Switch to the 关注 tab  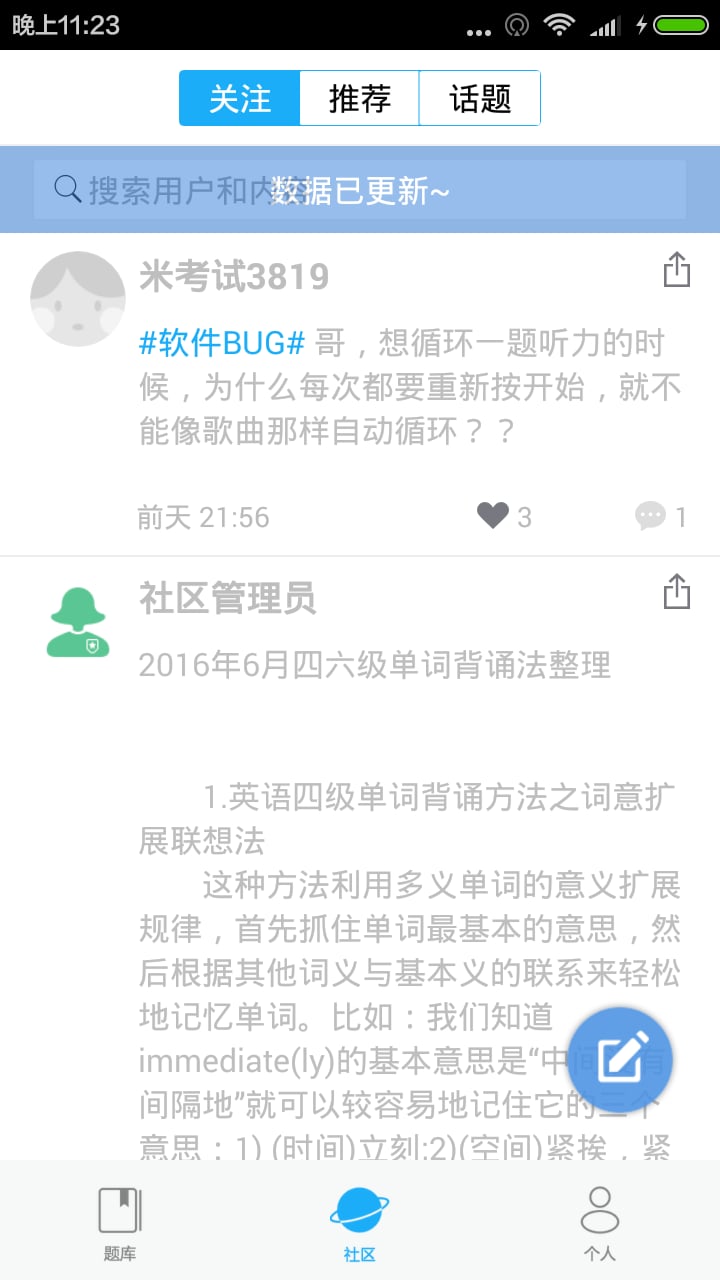pyautogui.click(x=240, y=98)
